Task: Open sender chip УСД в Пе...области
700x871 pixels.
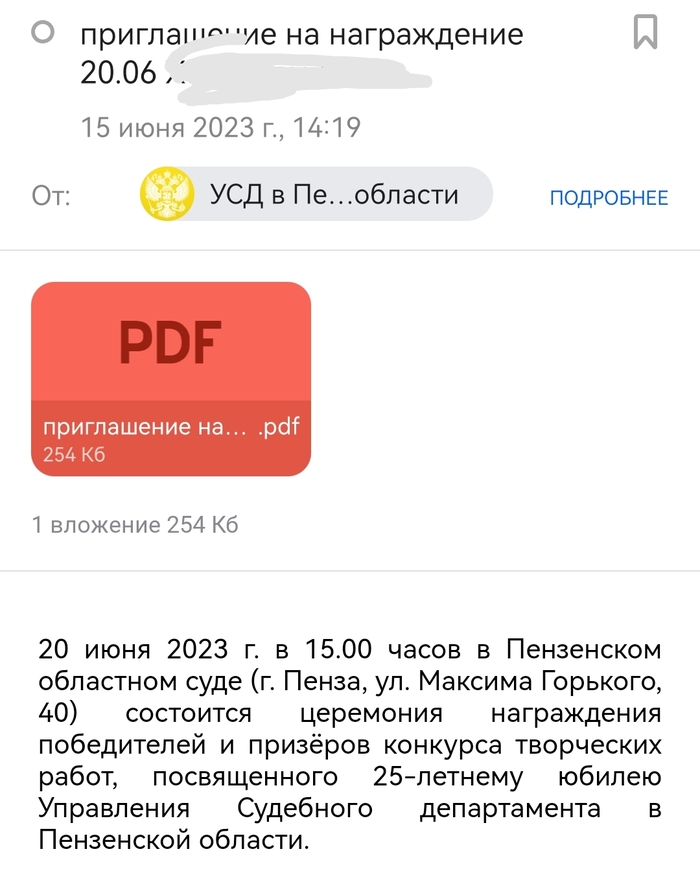Action: 315,194
